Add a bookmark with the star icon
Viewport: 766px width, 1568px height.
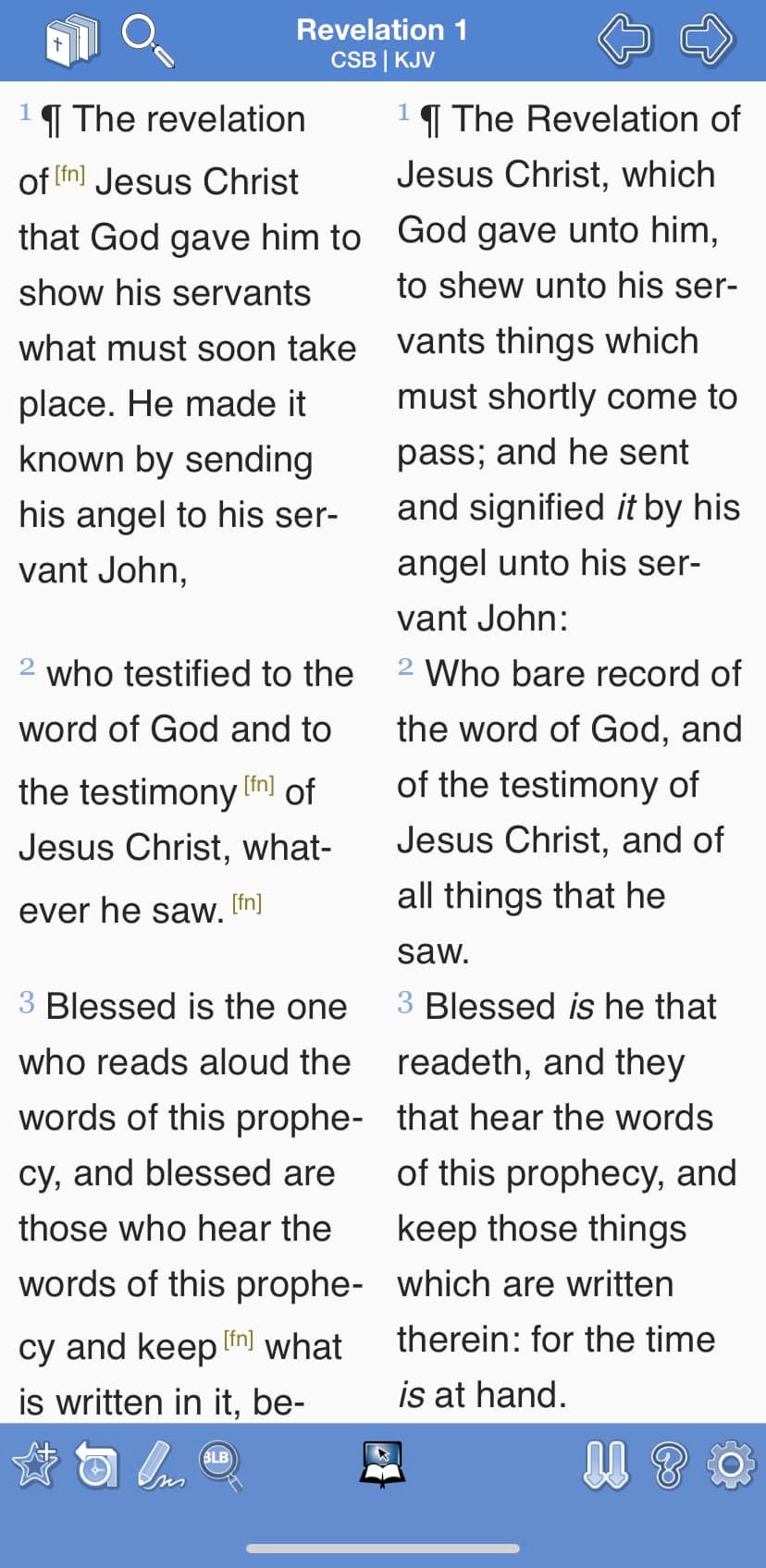coord(34,1464)
